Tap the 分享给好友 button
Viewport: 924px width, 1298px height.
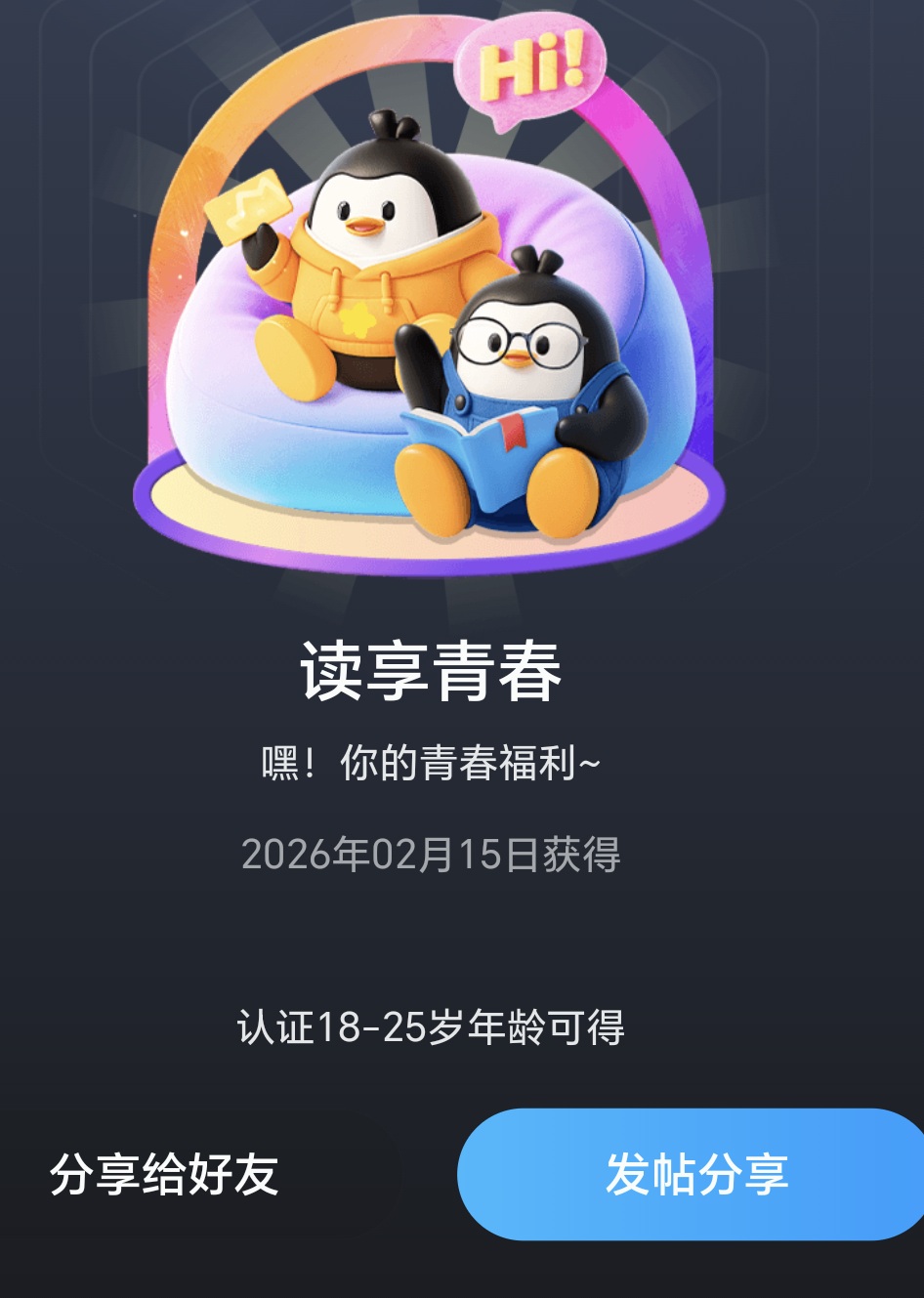[x=164, y=1174]
